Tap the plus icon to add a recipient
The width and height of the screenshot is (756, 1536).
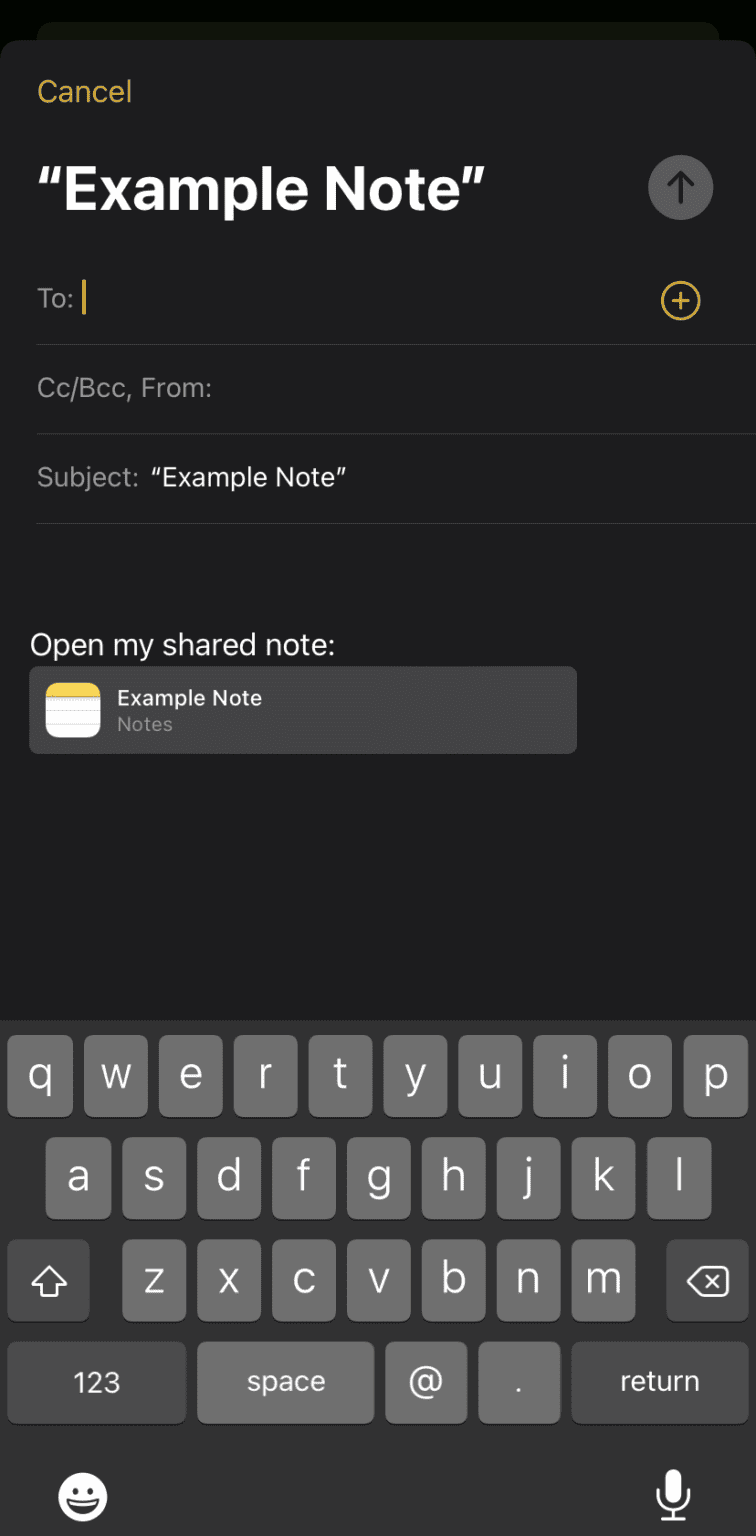[680, 300]
